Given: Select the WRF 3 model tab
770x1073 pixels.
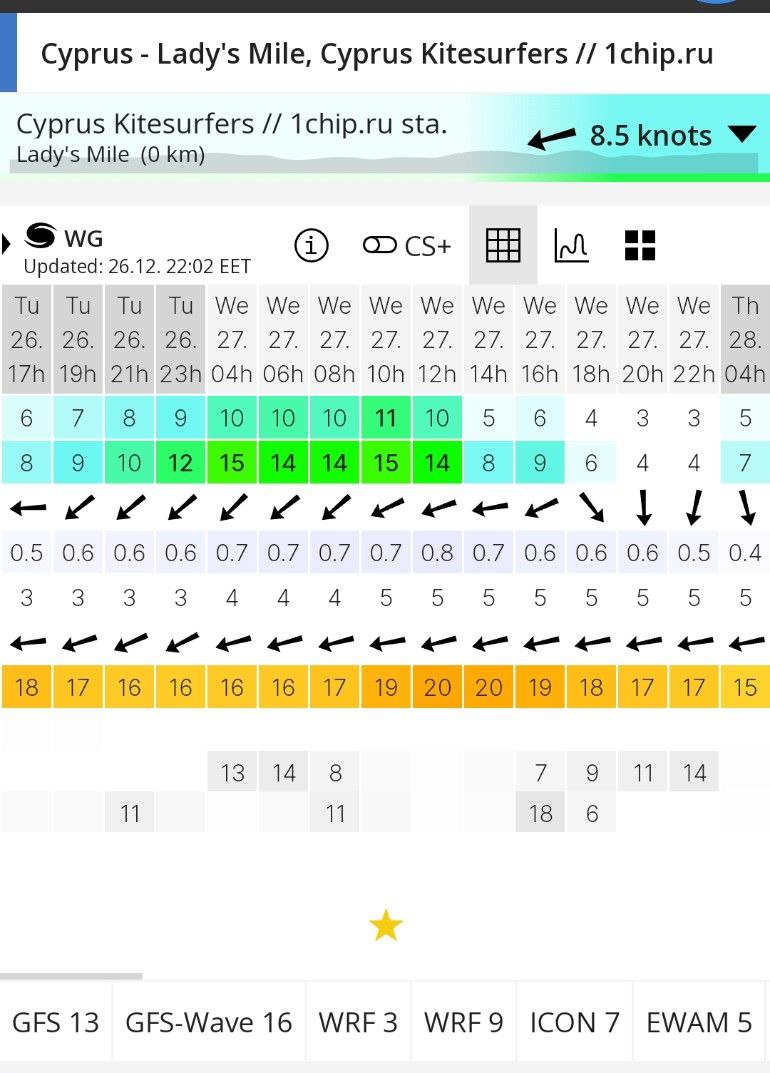Looking at the screenshot, I should click(358, 1022).
